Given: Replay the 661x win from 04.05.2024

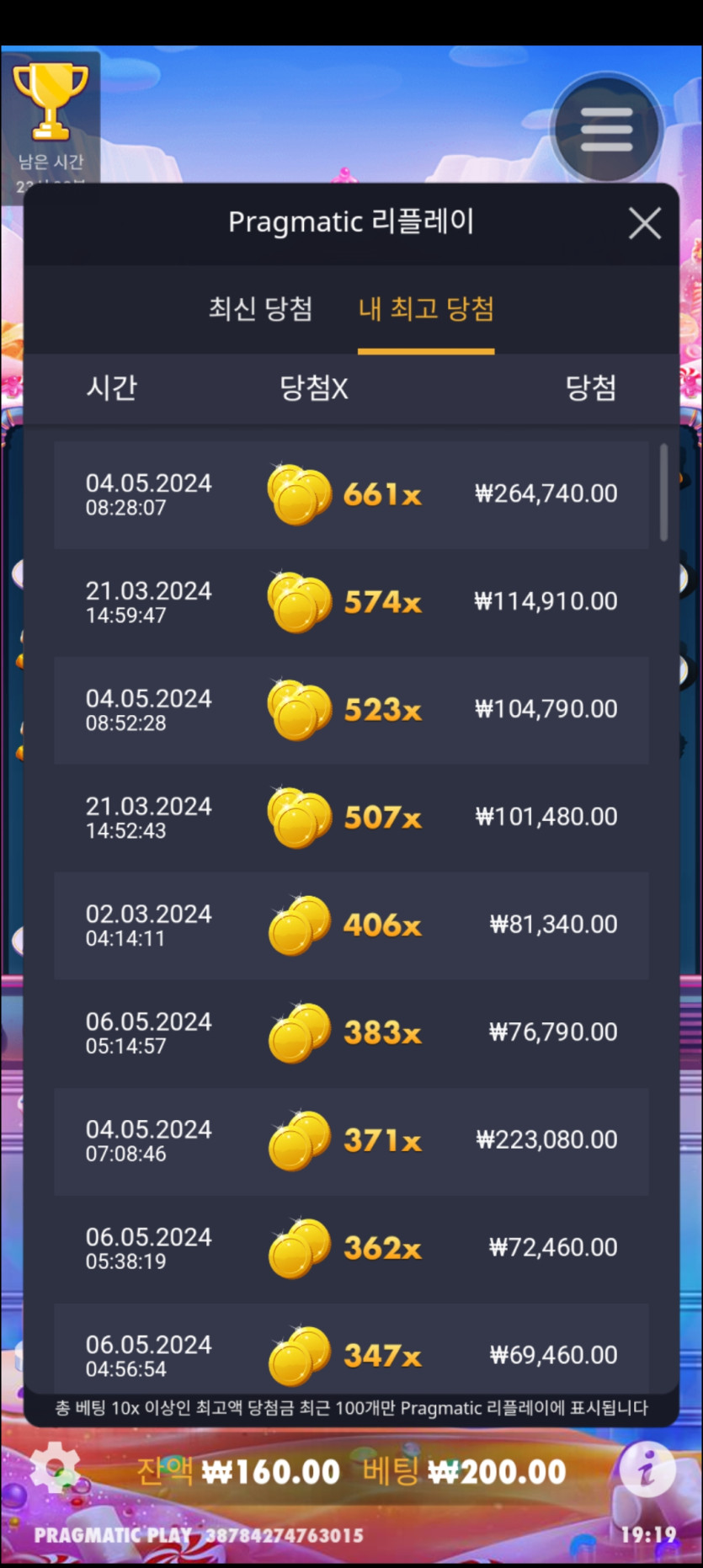Looking at the screenshot, I should click(x=351, y=494).
